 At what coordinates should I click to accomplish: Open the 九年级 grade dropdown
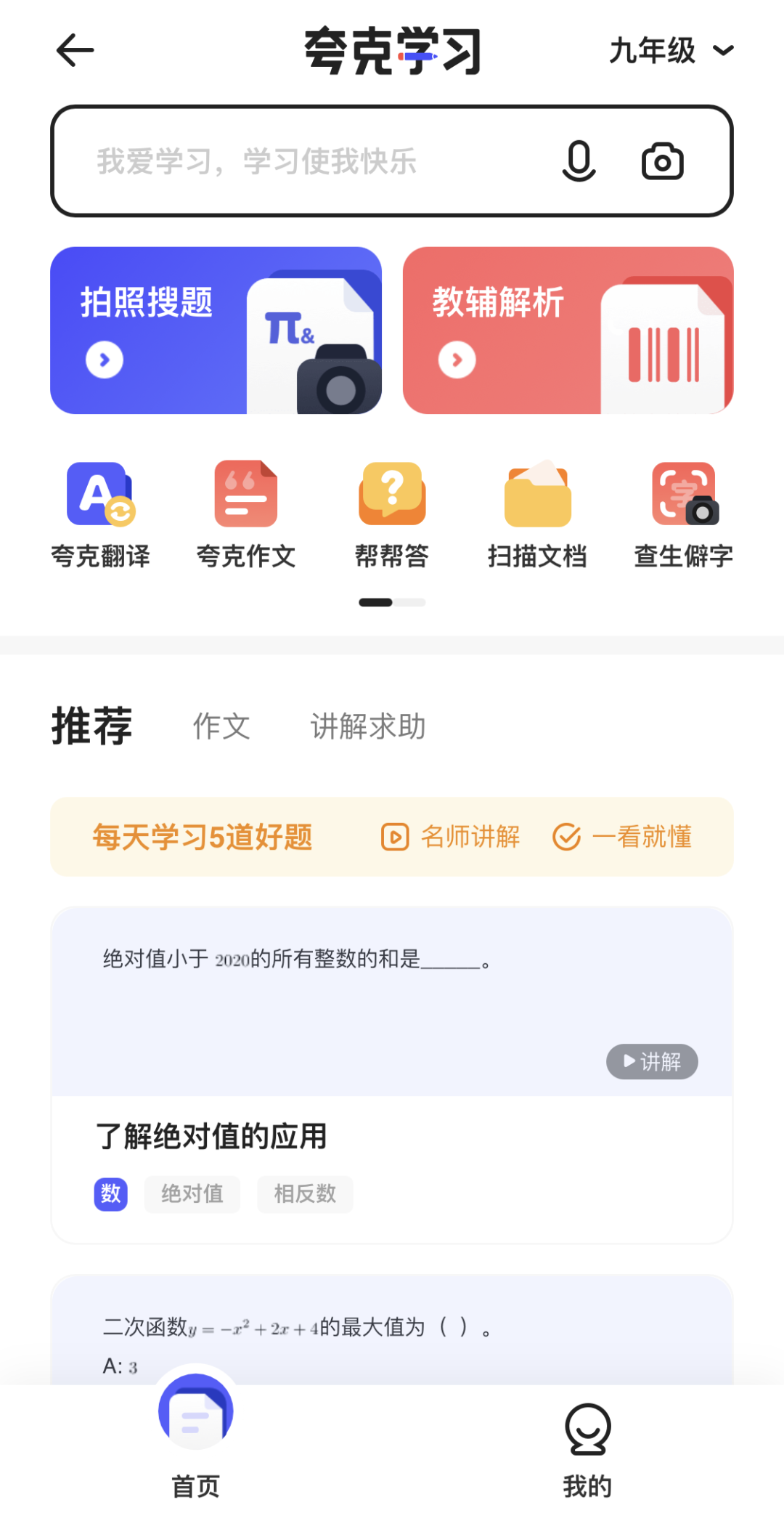tap(670, 51)
